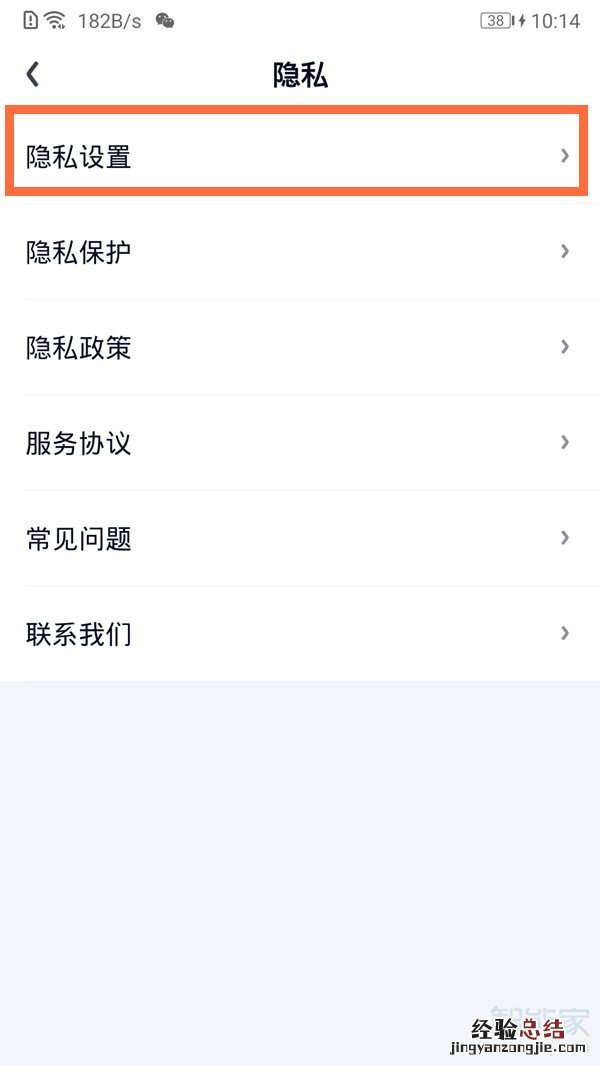This screenshot has height=1066, width=600.
Task: Open 隐私保护 settings
Action: pos(300,252)
